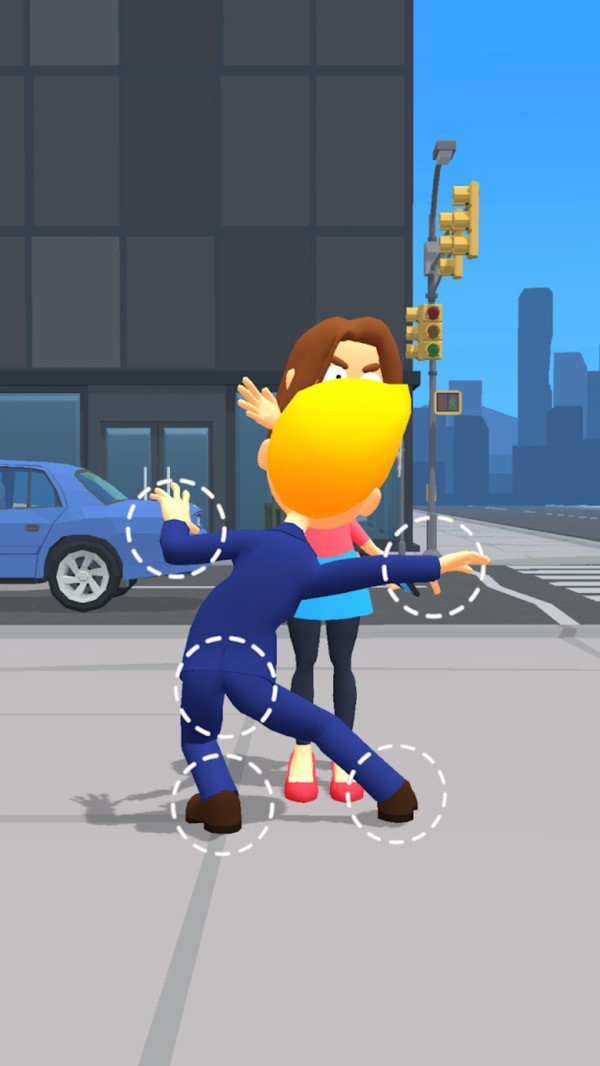Select the dashed handle on the left foot

(222, 804)
